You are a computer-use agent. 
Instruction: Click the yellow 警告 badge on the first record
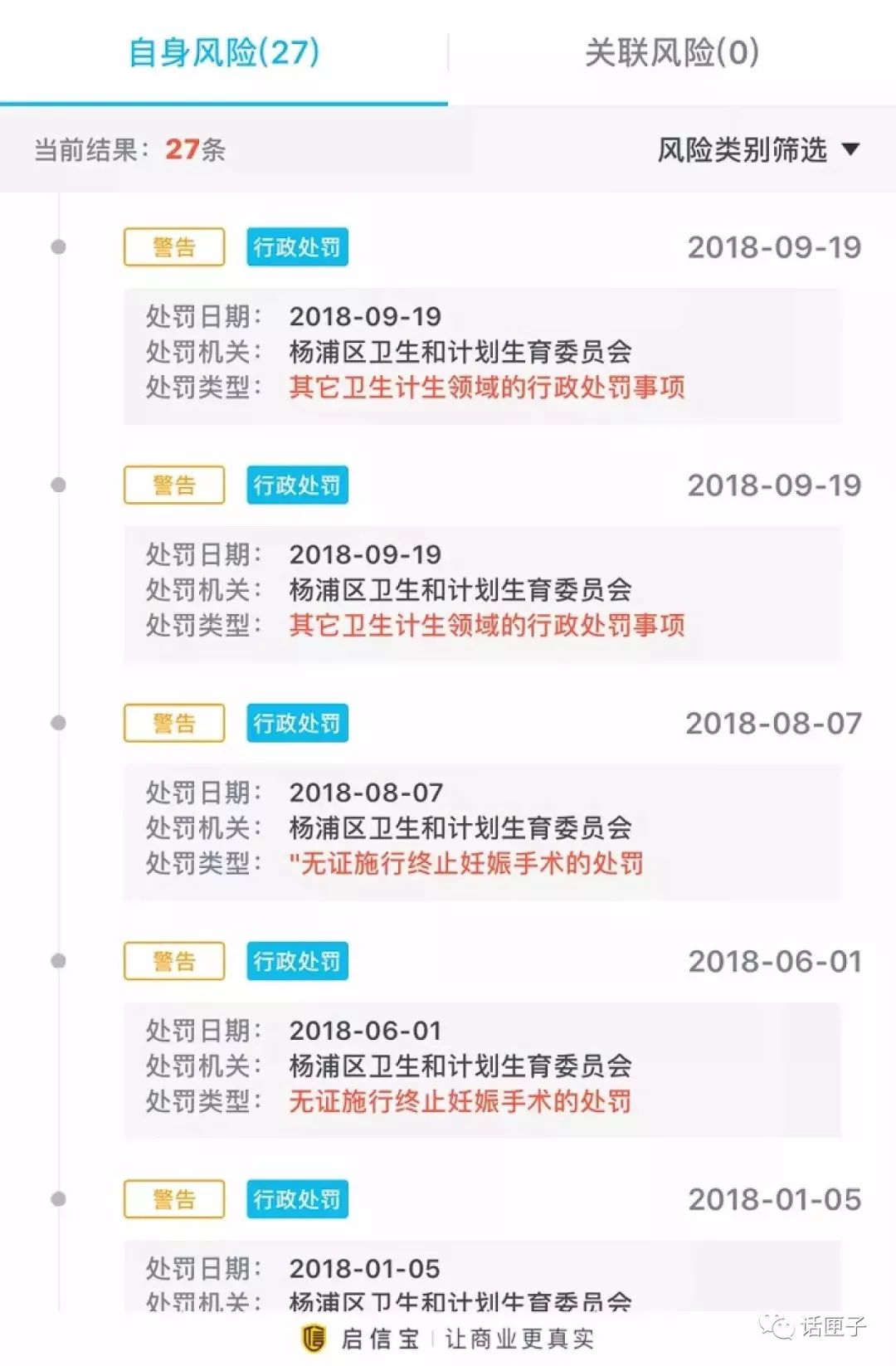pos(173,246)
